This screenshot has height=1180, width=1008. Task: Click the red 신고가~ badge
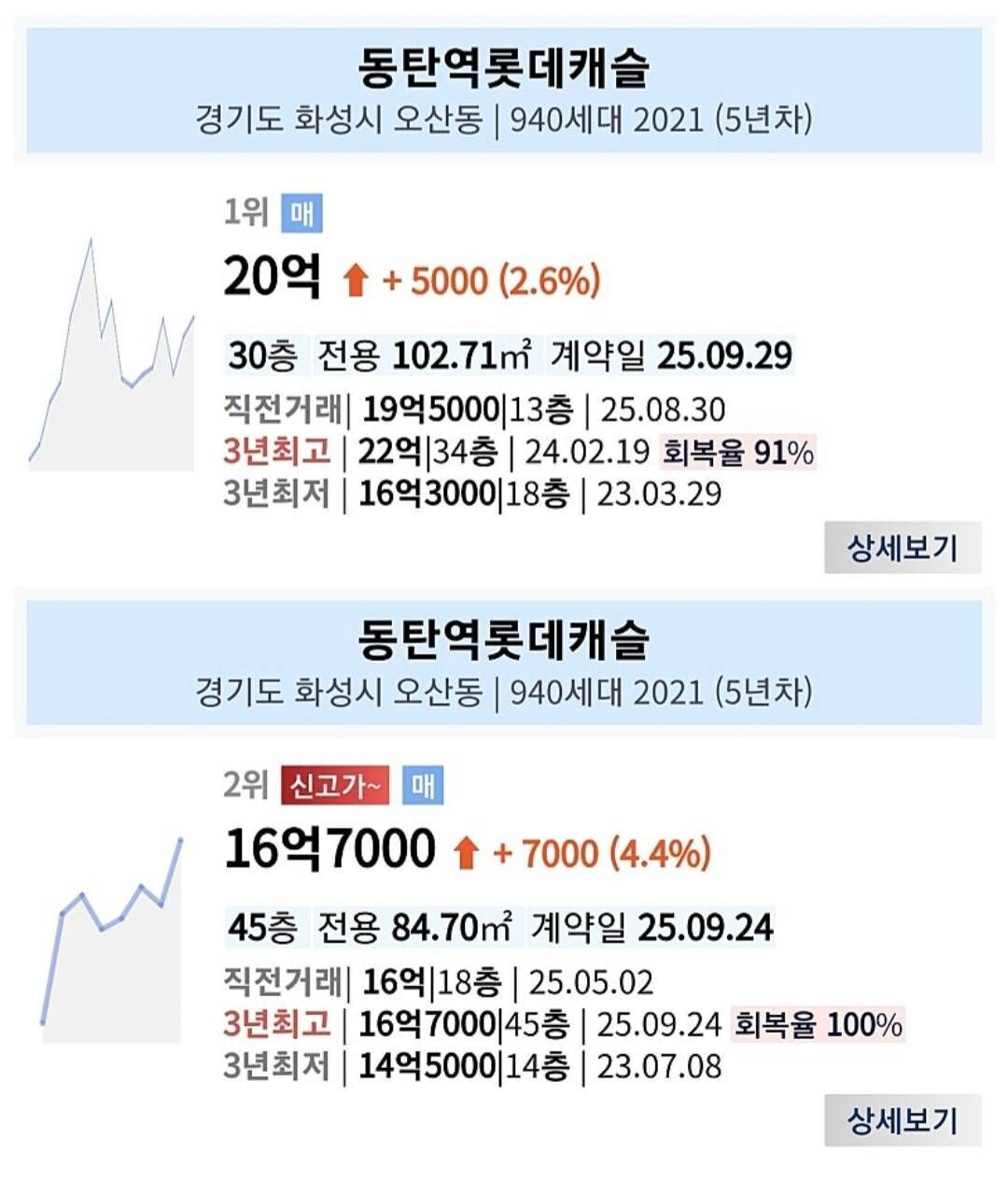(x=332, y=784)
